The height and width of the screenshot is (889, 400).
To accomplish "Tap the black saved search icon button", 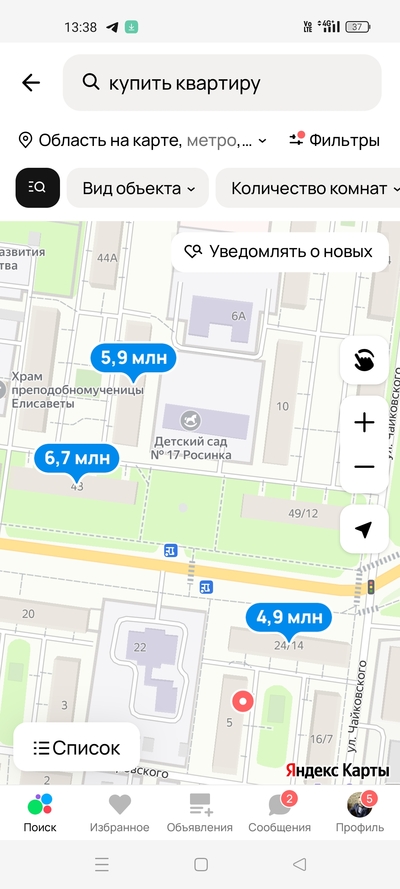I will pyautogui.click(x=37, y=188).
